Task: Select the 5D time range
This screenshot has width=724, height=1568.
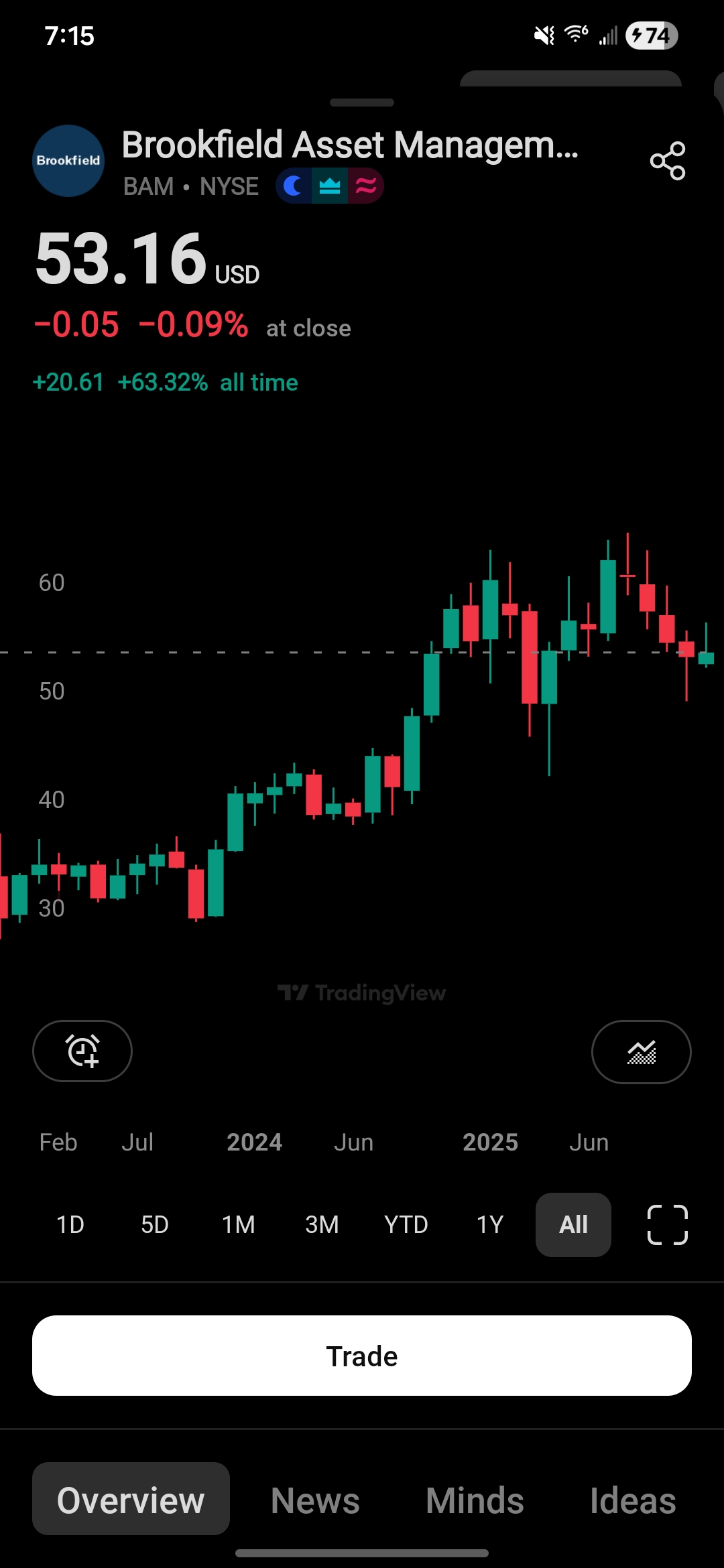Action: tap(154, 1225)
